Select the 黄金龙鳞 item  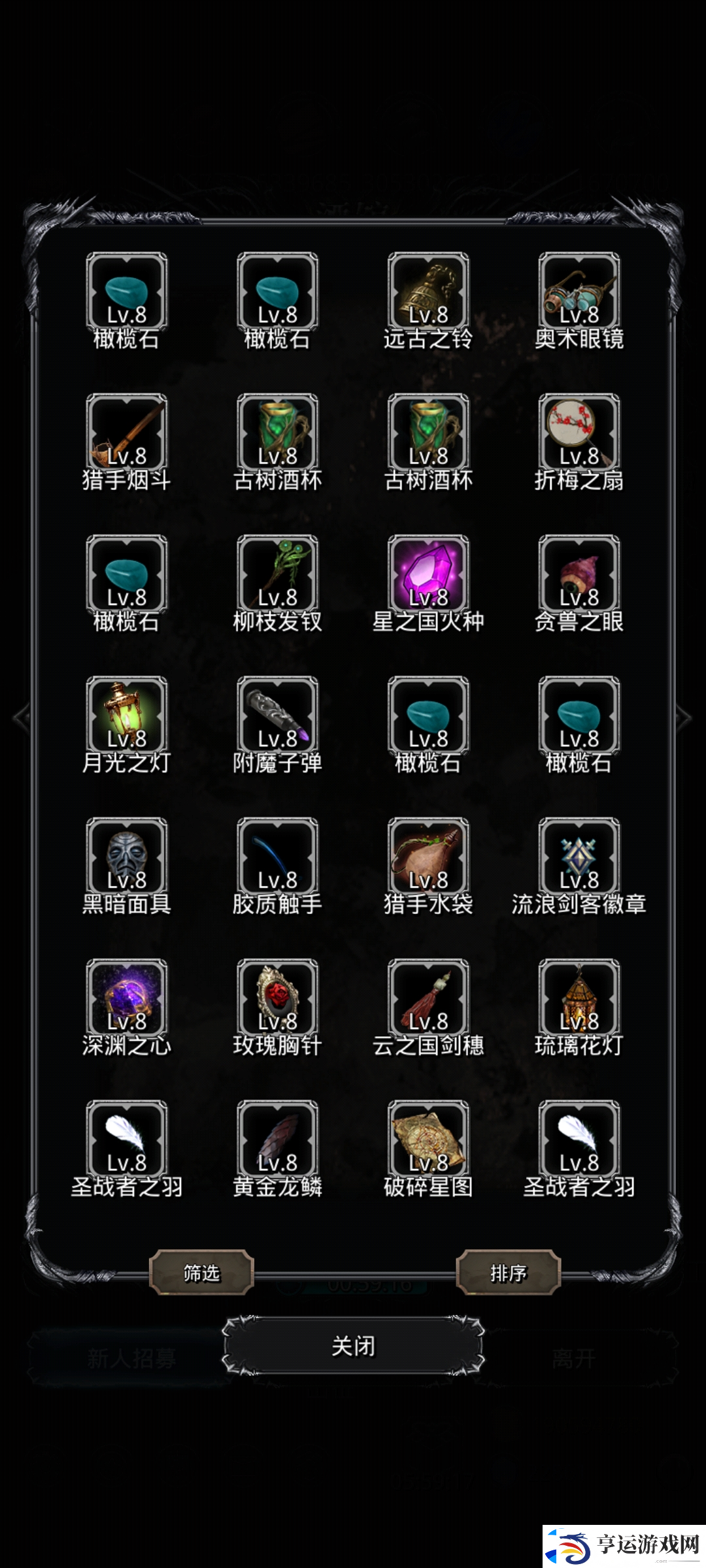pos(277,1140)
